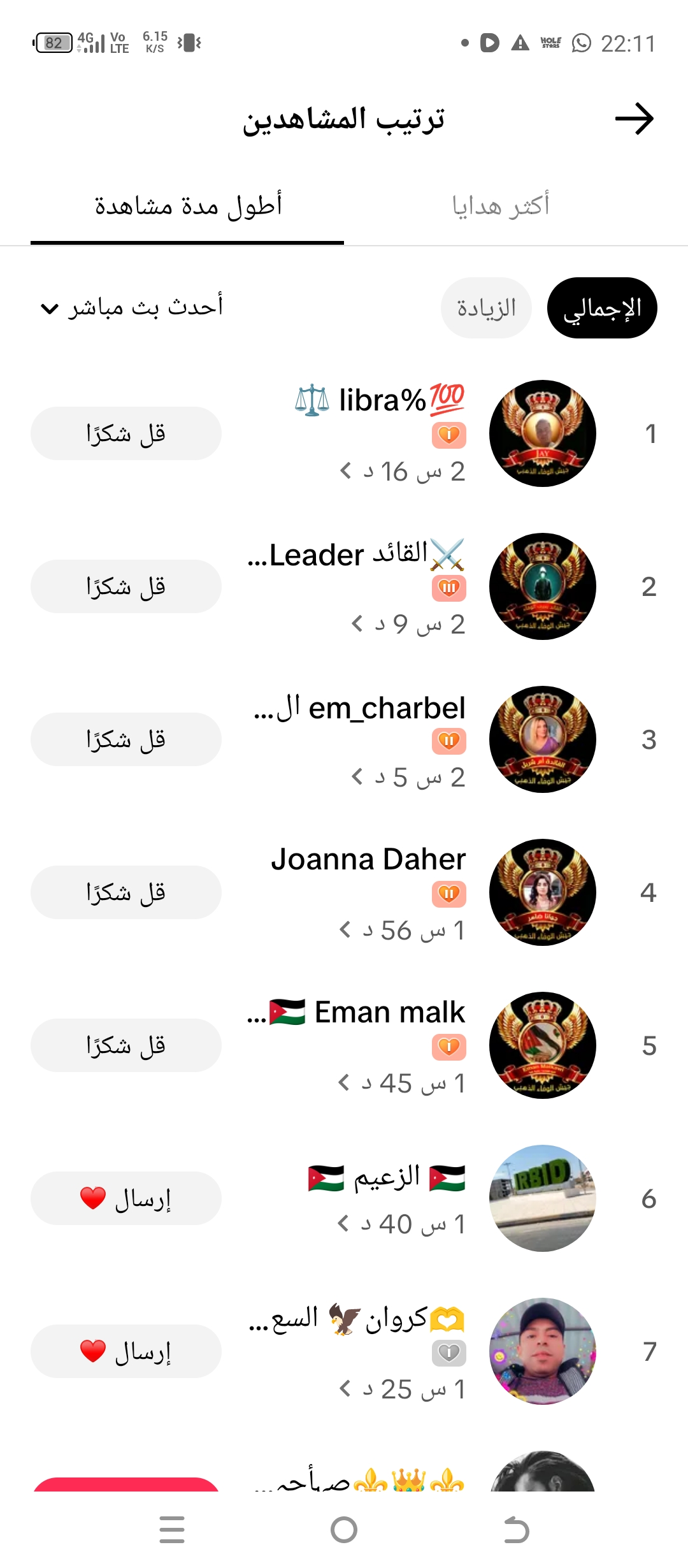Tap the back arrow at the top right
Image resolution: width=688 pixels, height=1568 pixels.
[634, 119]
